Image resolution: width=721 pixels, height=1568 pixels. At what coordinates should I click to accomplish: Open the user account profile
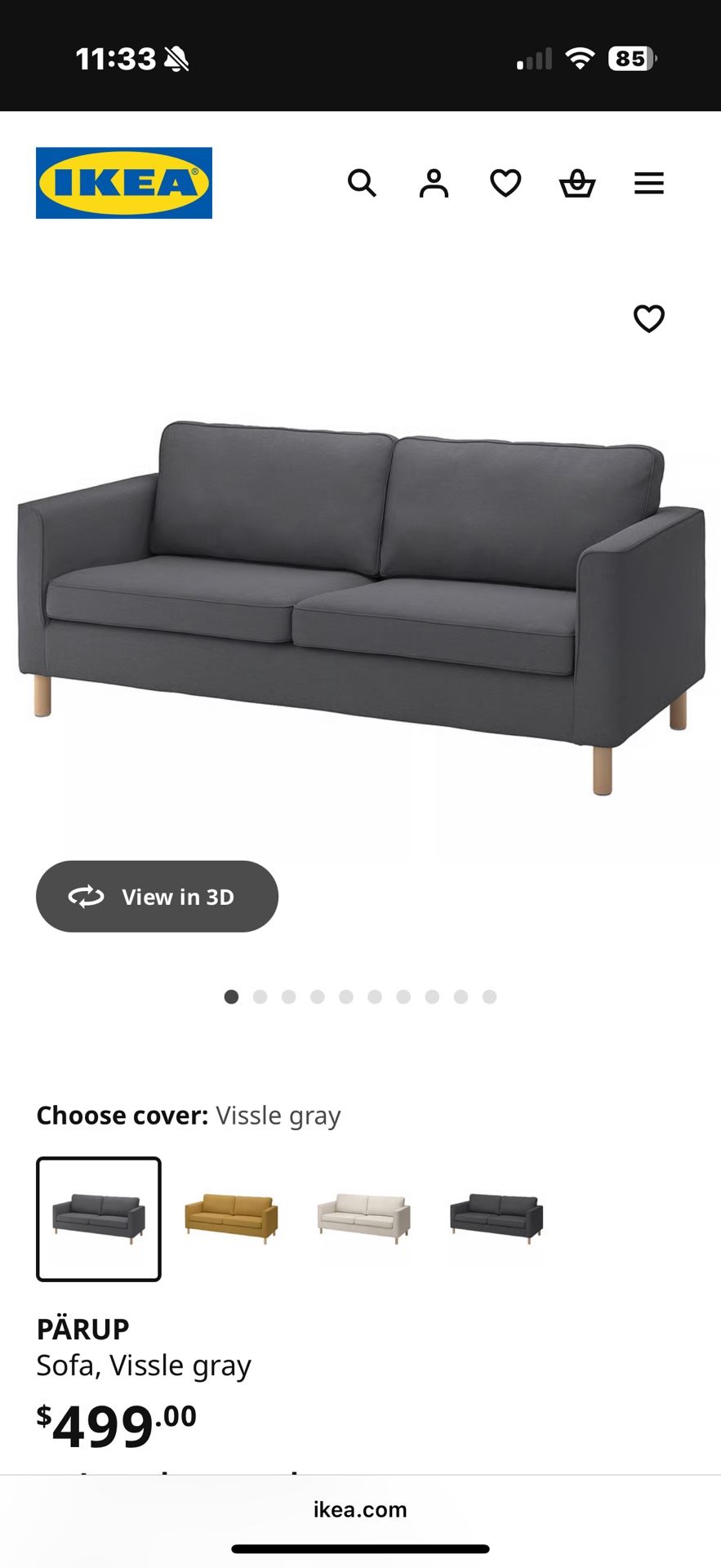tap(434, 183)
